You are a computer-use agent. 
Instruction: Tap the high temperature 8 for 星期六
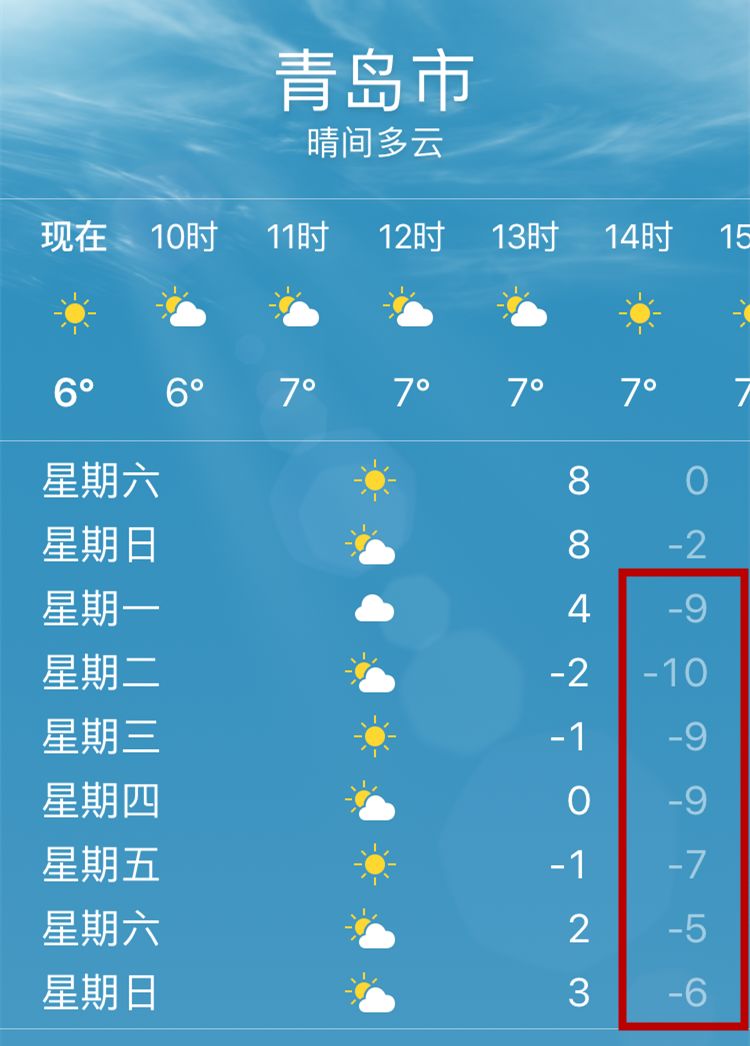[x=578, y=480]
